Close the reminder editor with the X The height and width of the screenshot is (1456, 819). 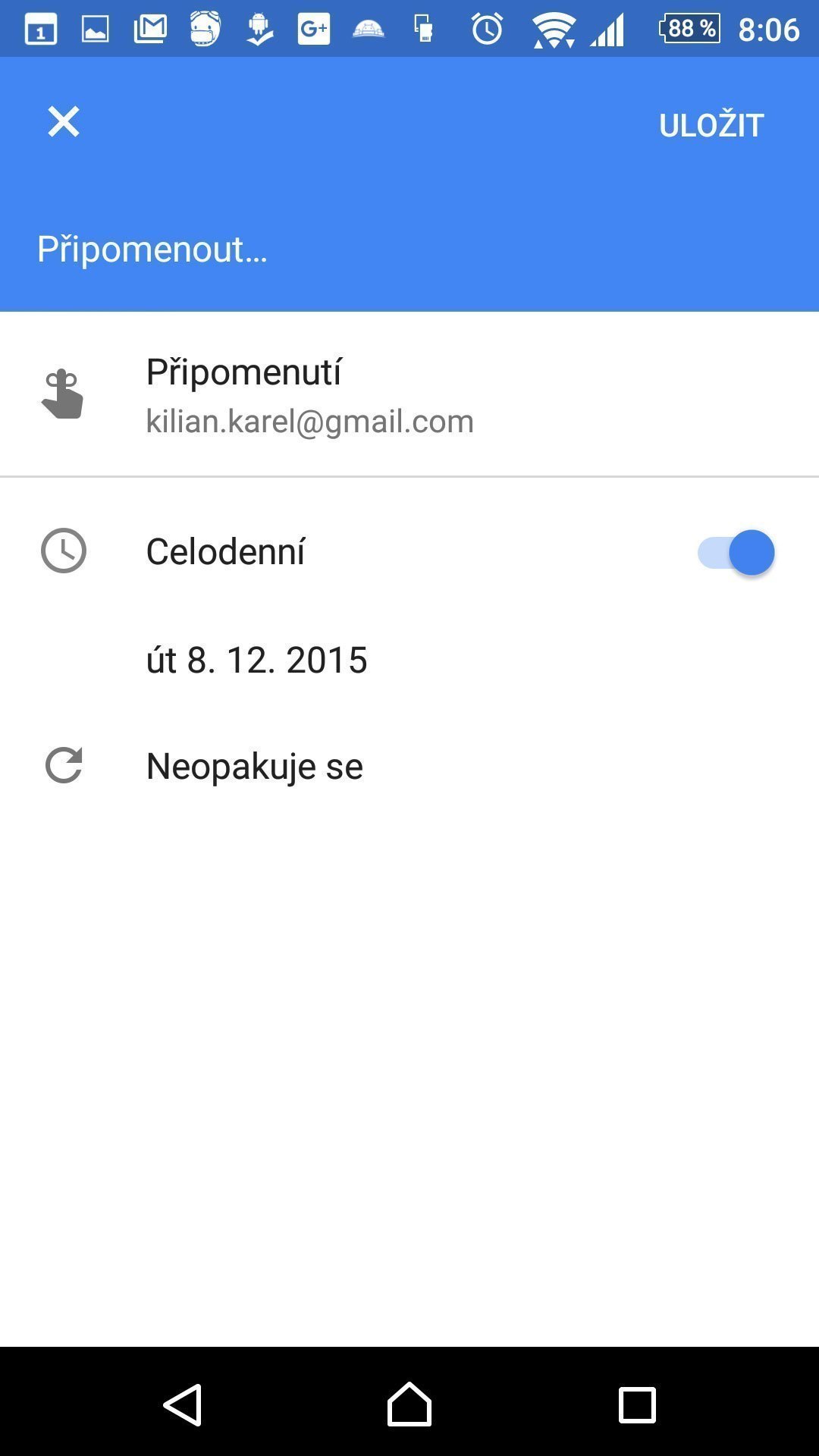click(64, 122)
